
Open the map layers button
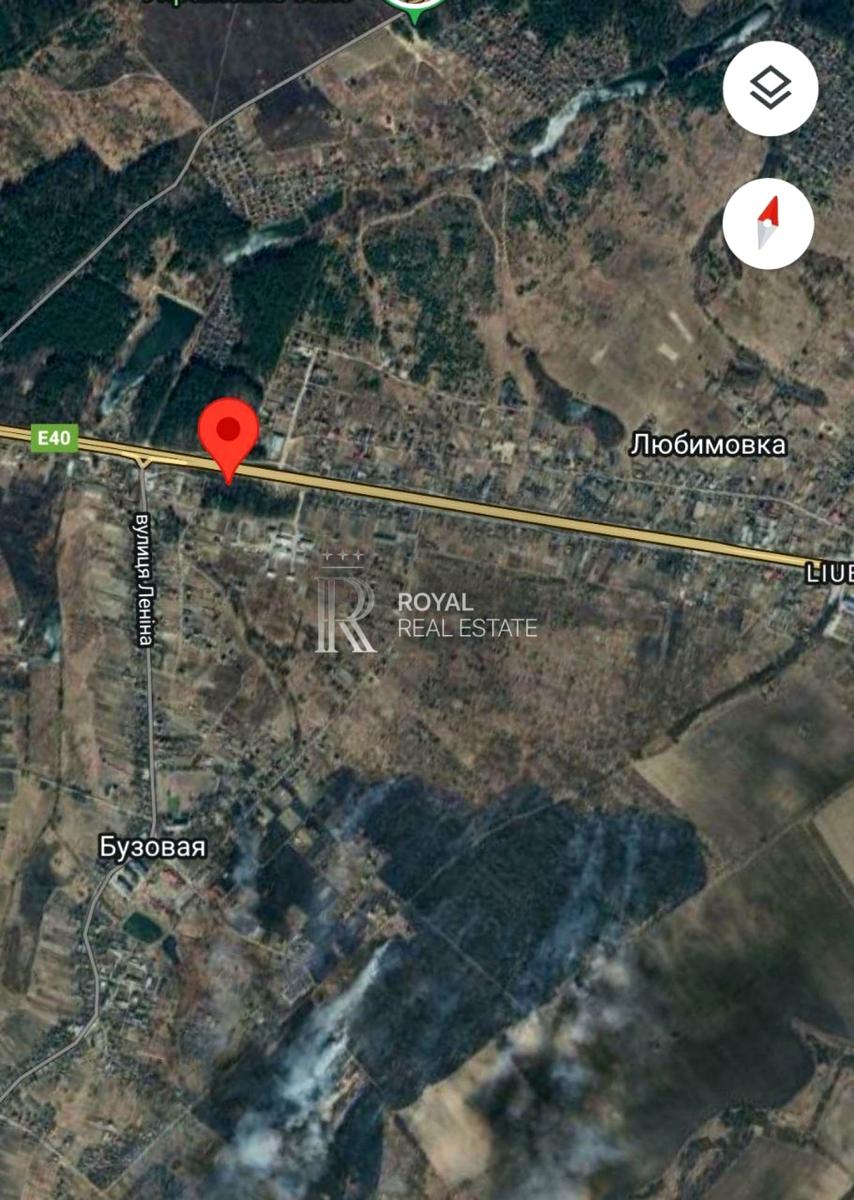pyautogui.click(x=770, y=90)
